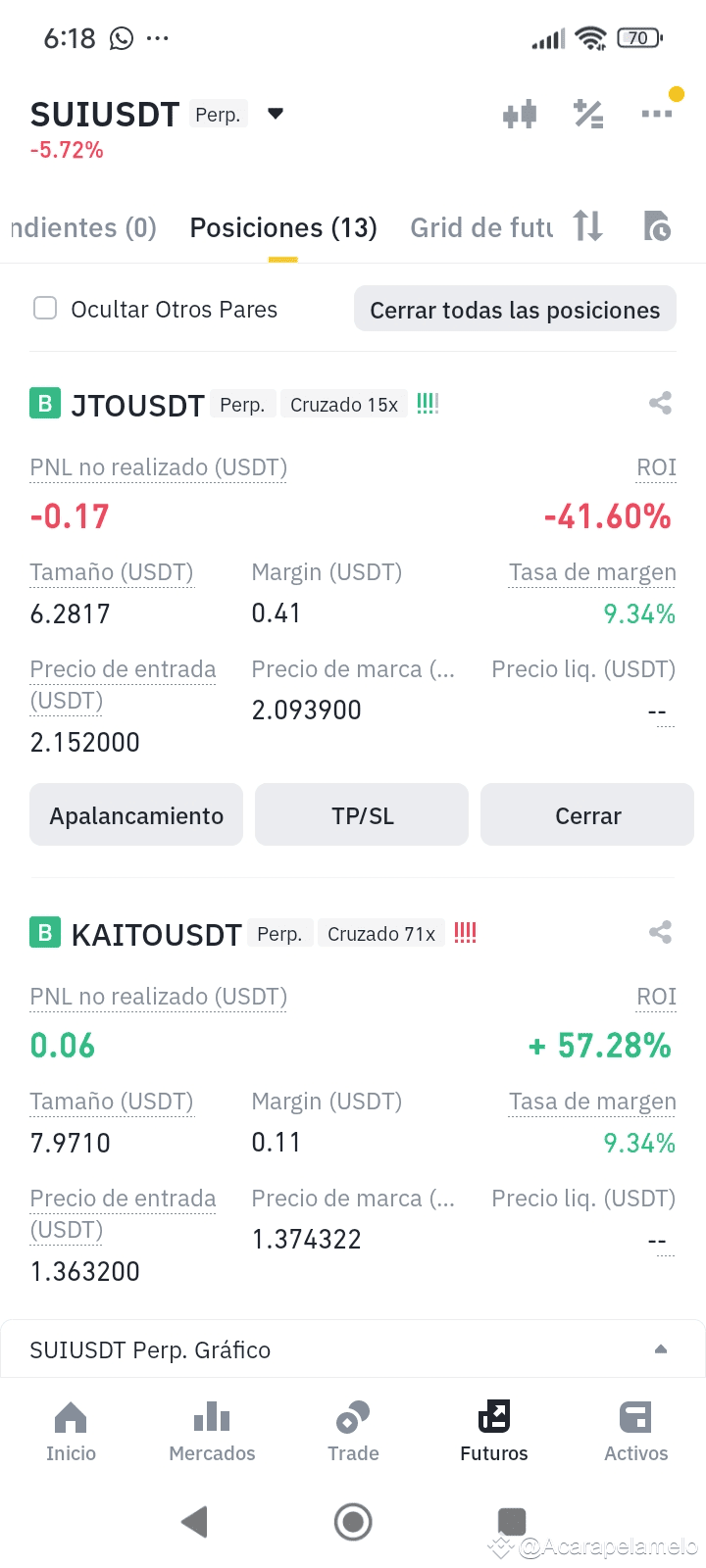Screen dimensions: 706x1568
Task: Share the KAITOUSDT position
Action: point(660,932)
